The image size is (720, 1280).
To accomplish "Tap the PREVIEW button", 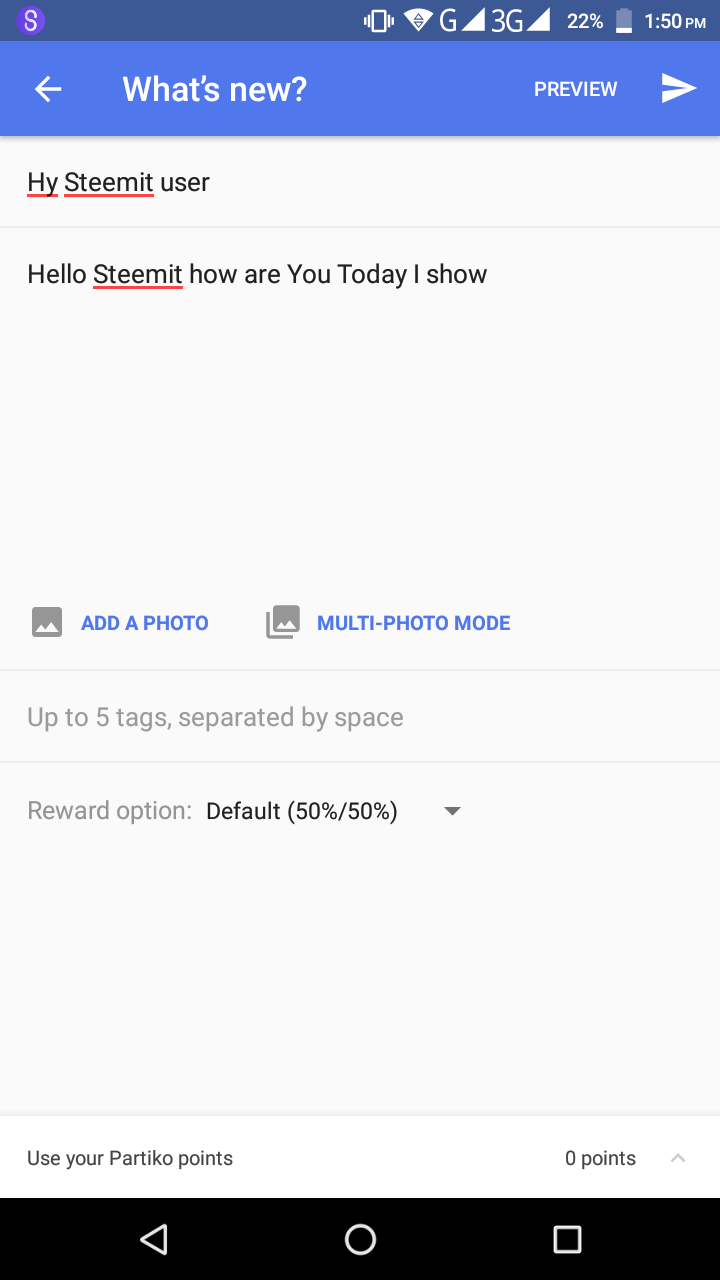I will [x=575, y=89].
